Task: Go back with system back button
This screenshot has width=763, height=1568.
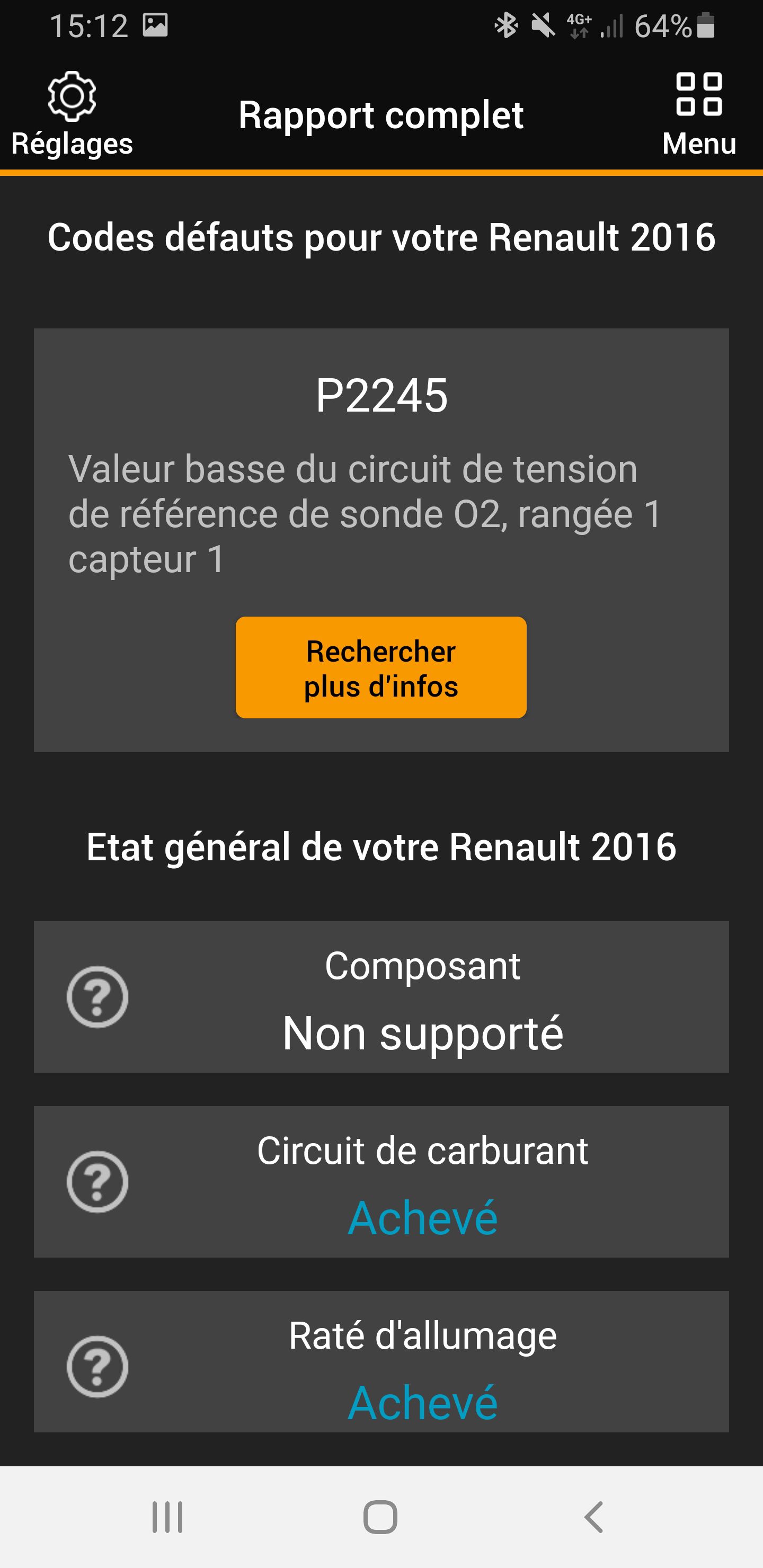Action: click(594, 1517)
